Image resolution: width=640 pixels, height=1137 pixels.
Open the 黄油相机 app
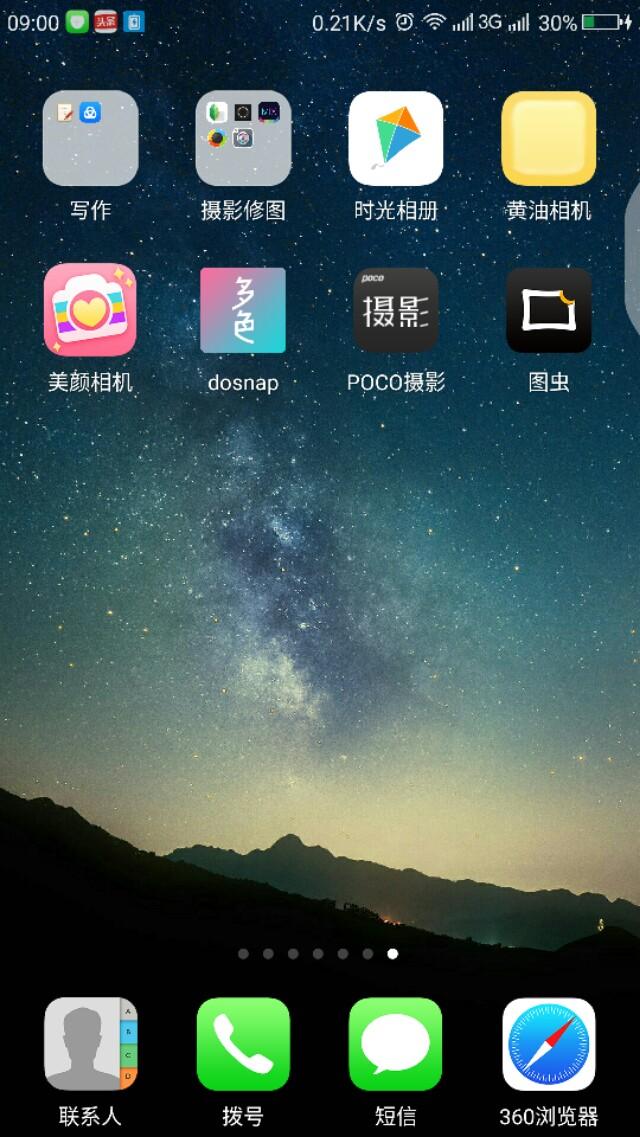549,139
